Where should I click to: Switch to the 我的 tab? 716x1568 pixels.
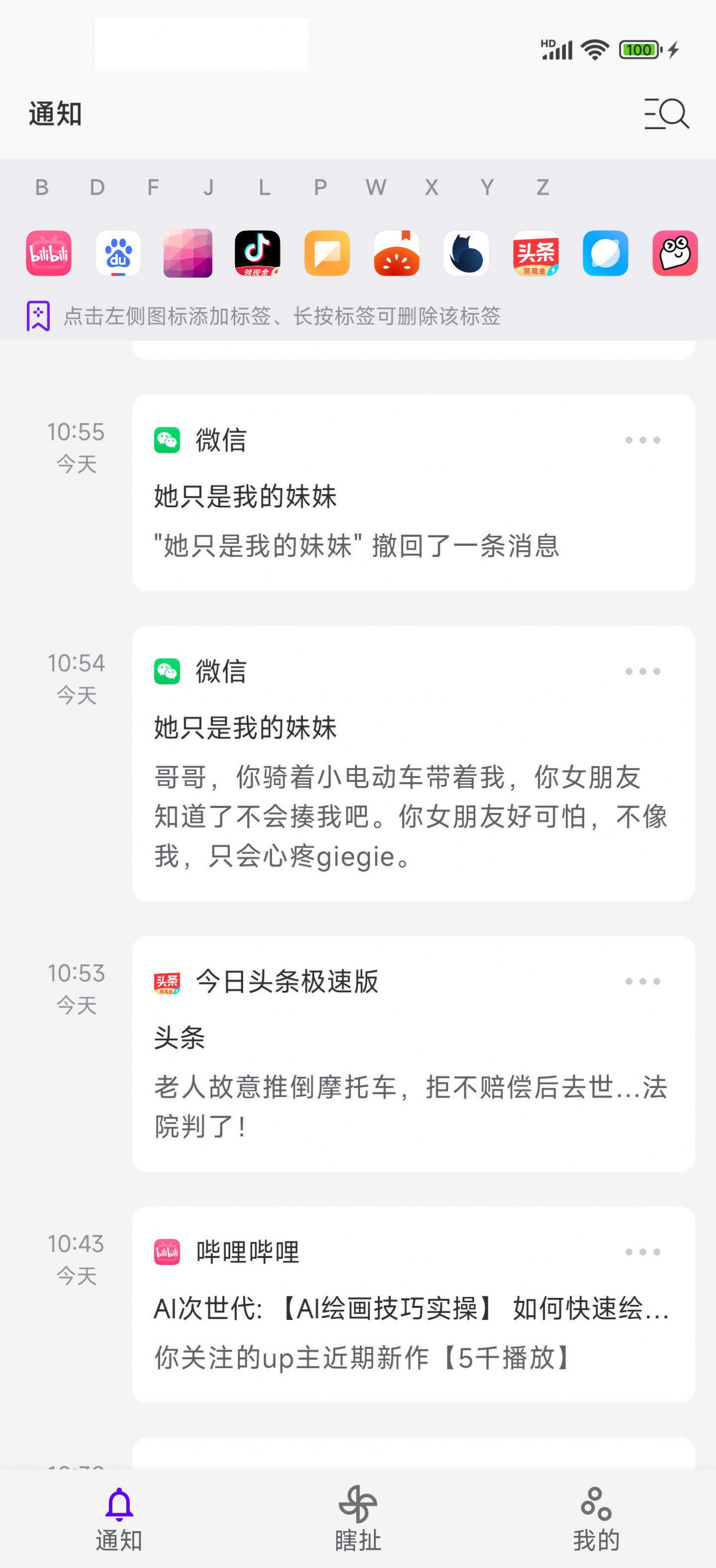pyautogui.click(x=596, y=1516)
